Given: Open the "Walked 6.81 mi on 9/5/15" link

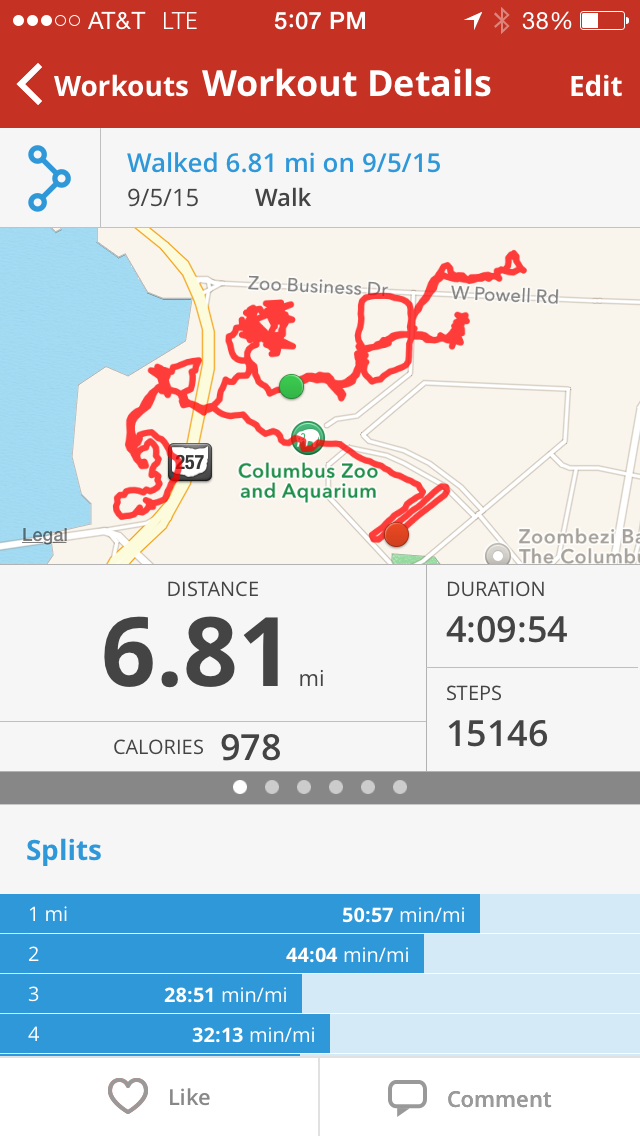Looking at the screenshot, I should [x=283, y=162].
